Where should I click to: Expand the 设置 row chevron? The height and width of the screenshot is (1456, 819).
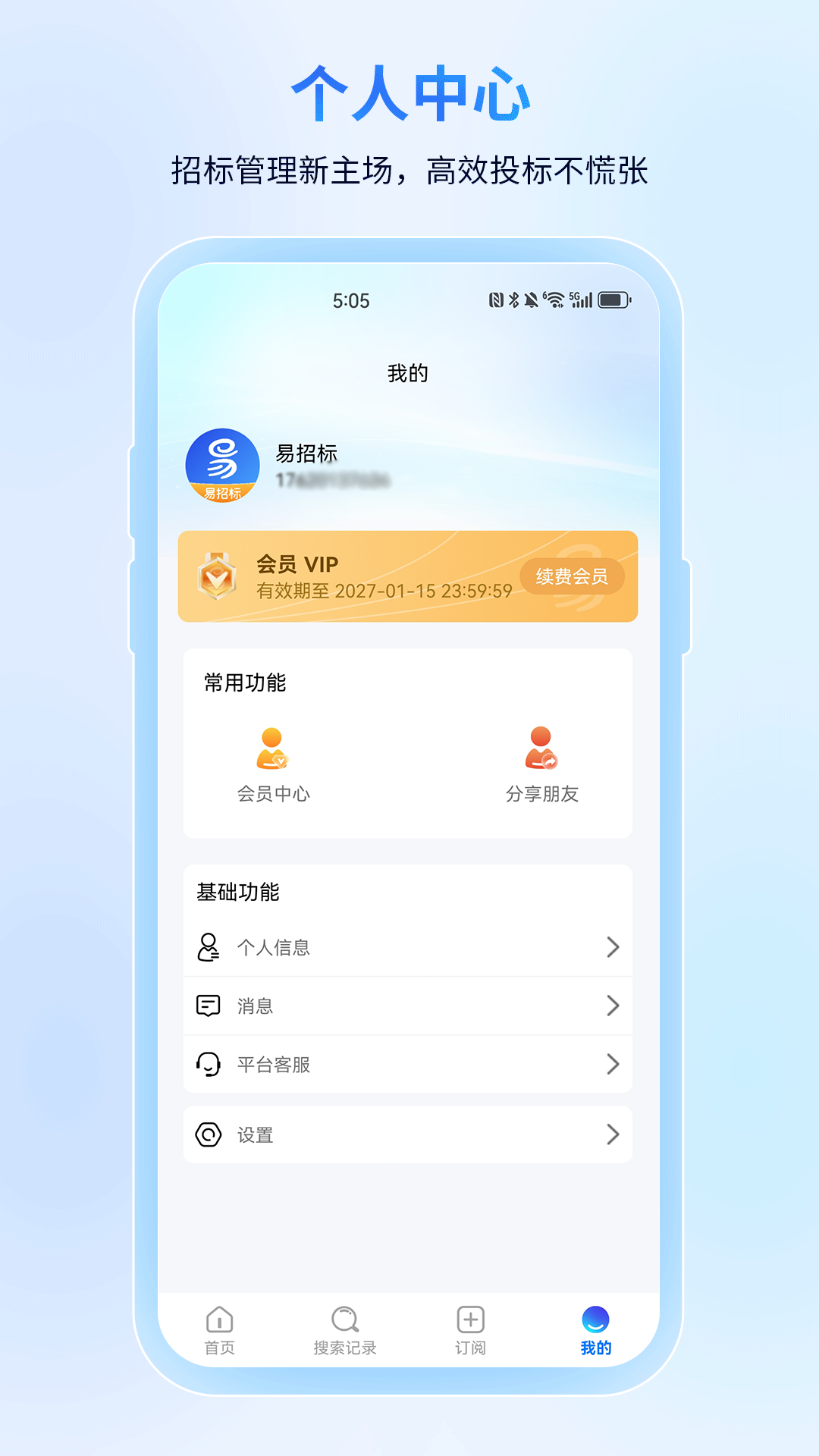tap(613, 1134)
